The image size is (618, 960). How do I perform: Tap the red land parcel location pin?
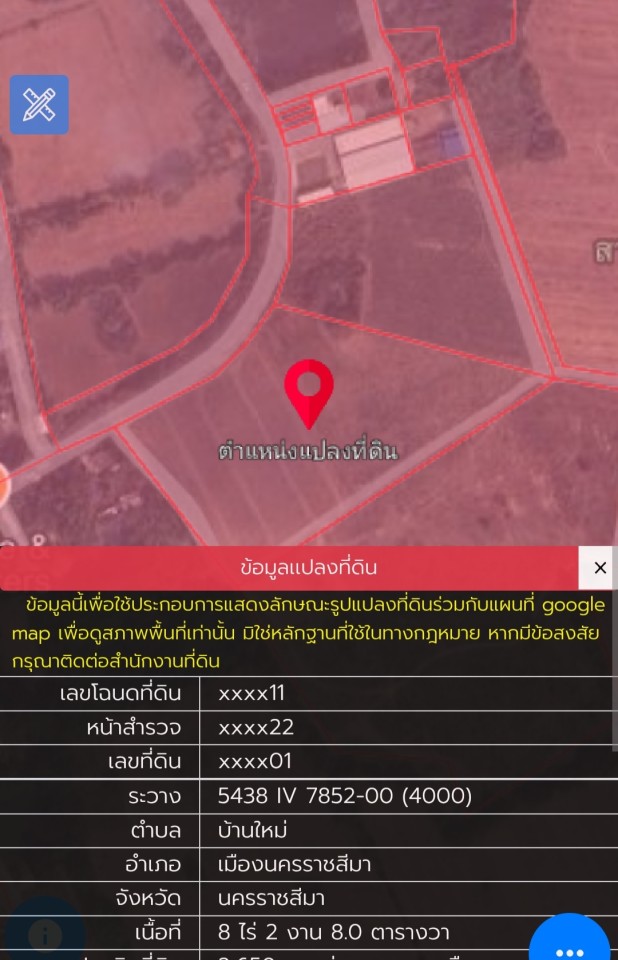coord(308,390)
